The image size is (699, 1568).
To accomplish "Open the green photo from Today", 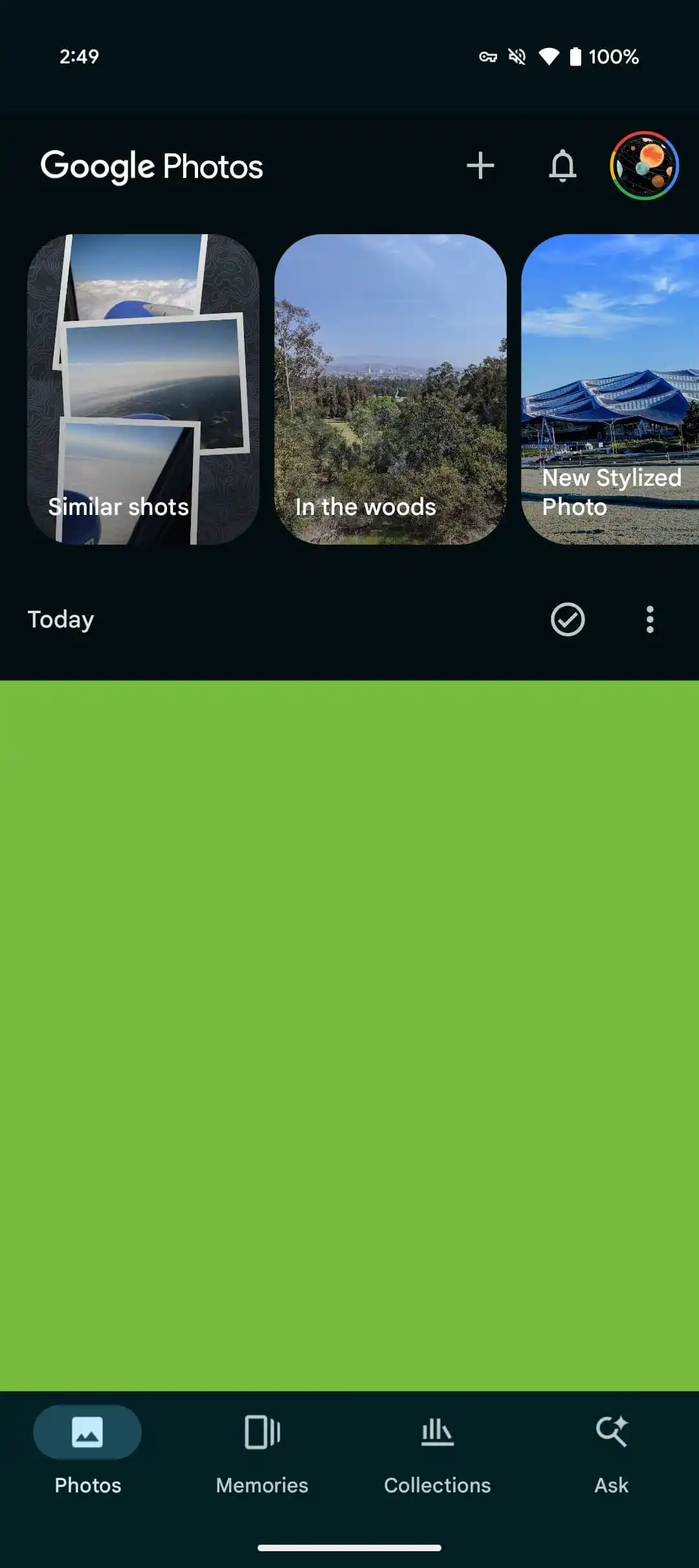I will point(349,1035).
